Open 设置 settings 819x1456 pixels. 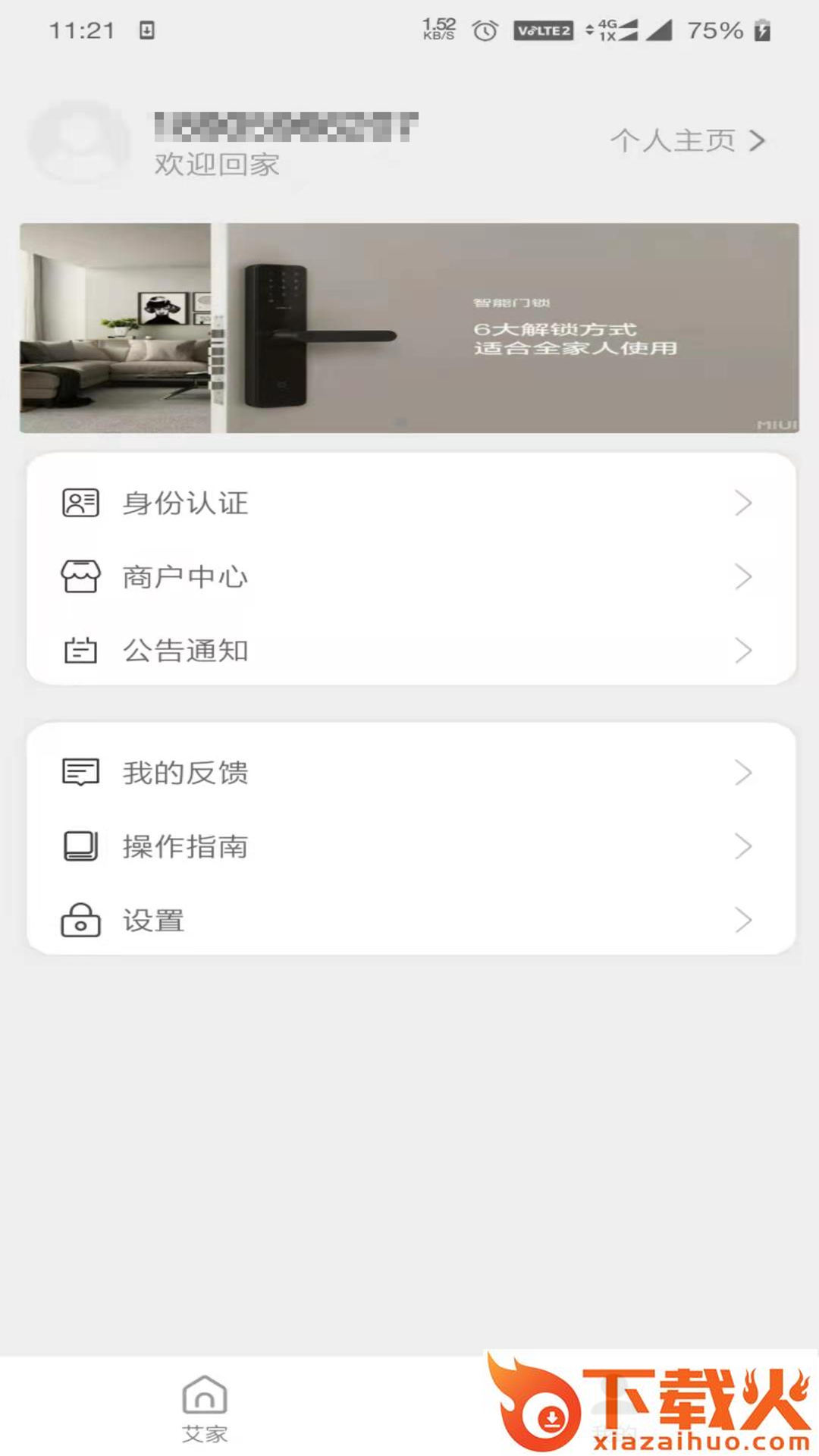[409, 921]
